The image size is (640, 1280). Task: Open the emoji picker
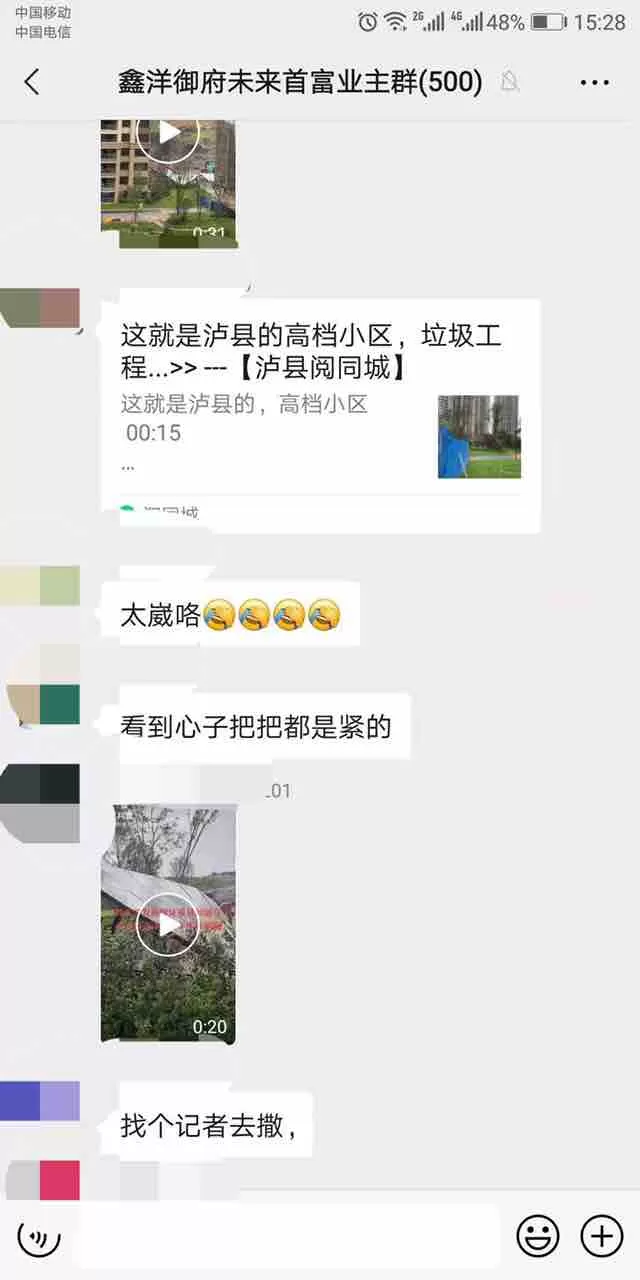point(537,1238)
